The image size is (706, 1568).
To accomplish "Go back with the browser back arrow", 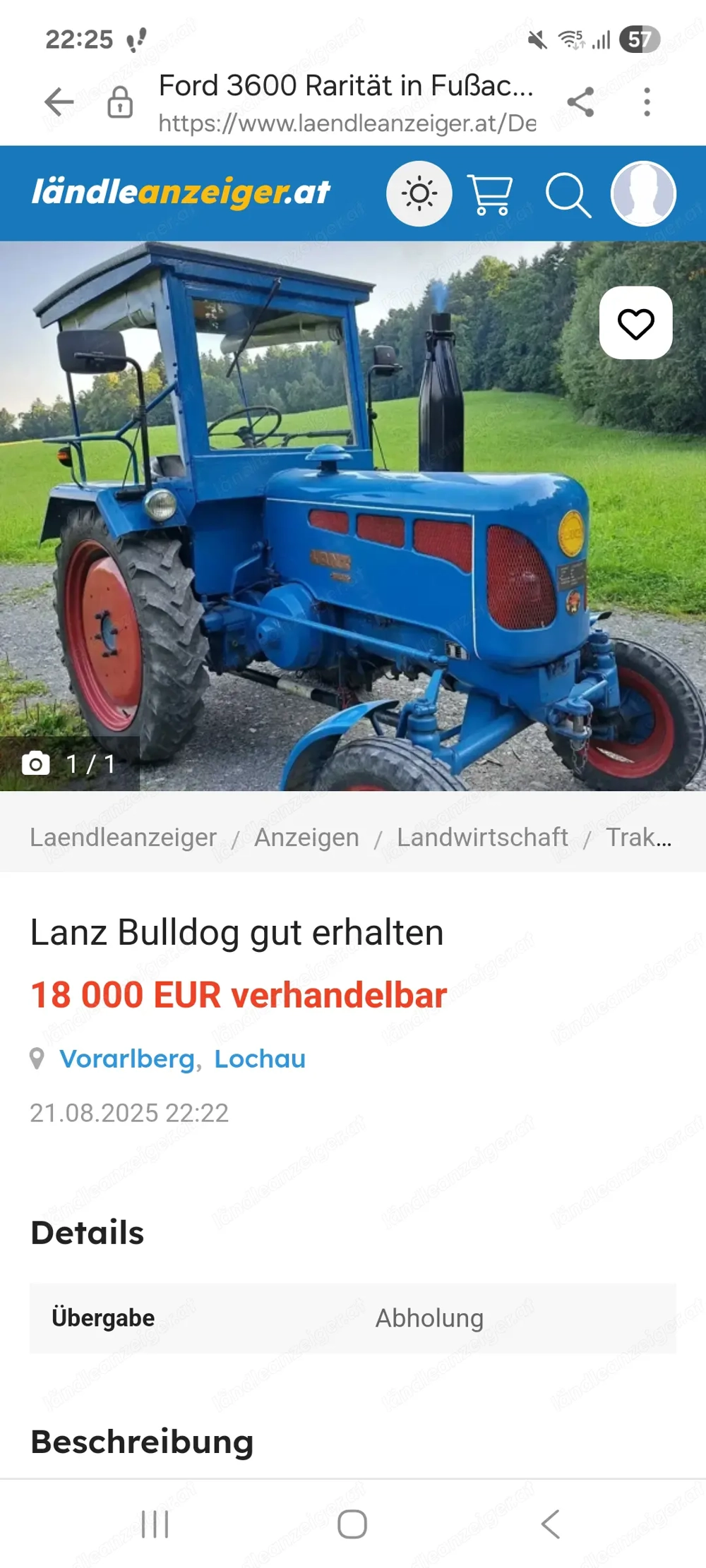I will (x=60, y=101).
